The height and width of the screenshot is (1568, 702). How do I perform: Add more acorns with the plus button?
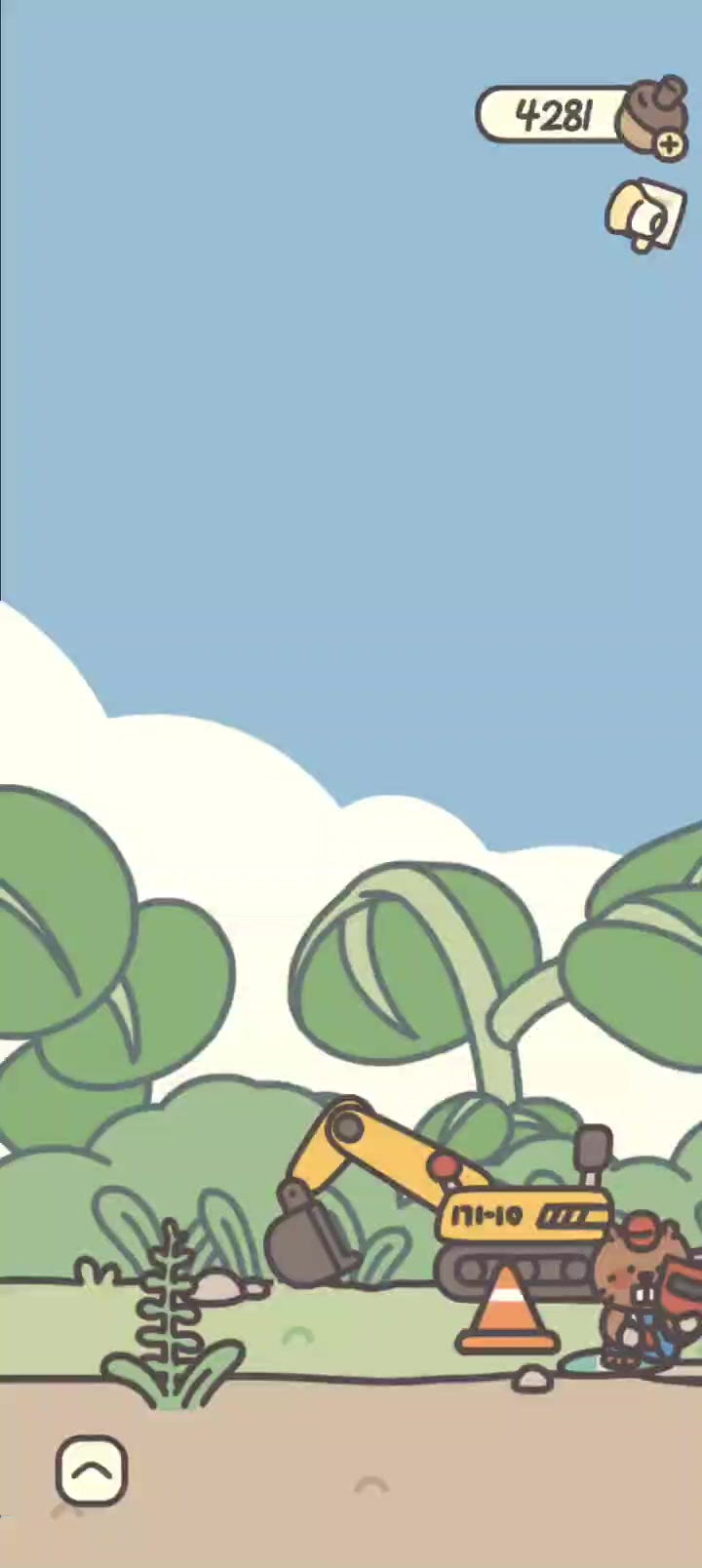click(x=669, y=145)
